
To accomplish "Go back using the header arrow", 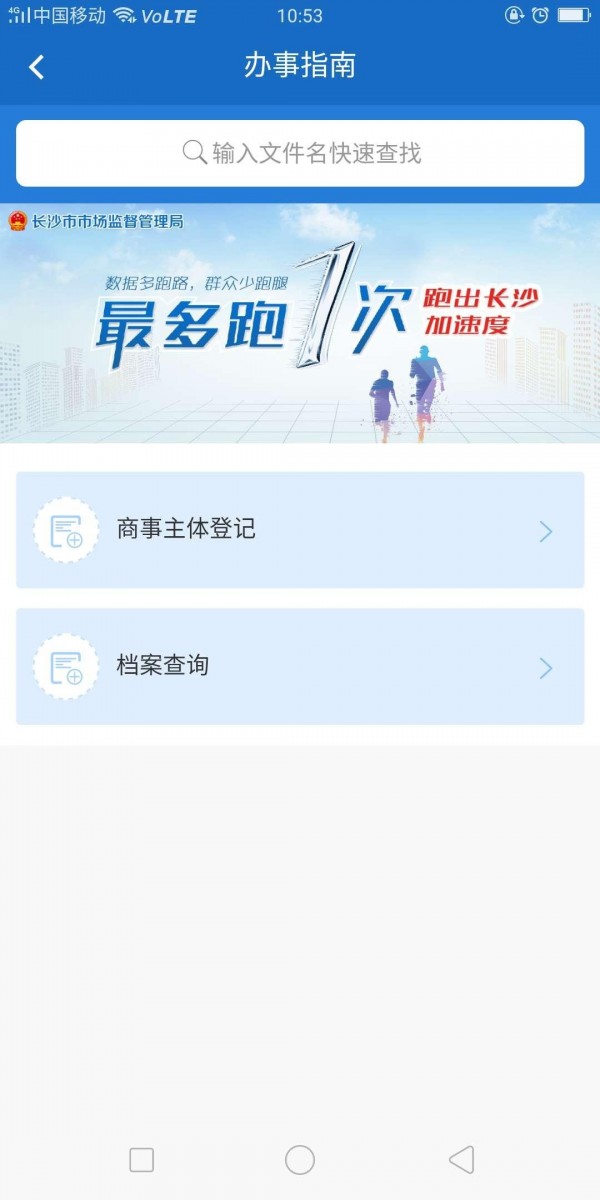I will click(x=37, y=67).
